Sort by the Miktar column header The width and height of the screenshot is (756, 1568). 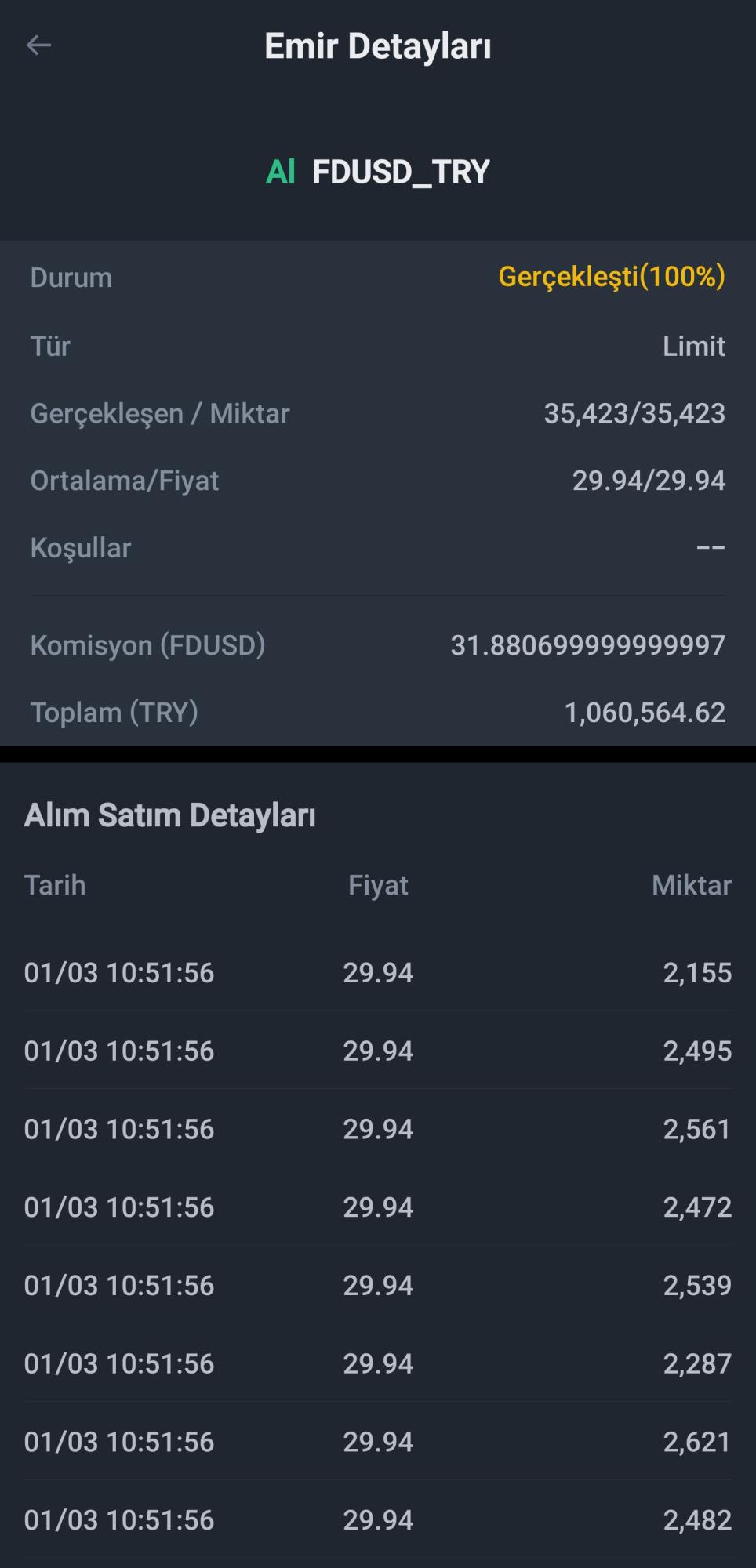692,885
